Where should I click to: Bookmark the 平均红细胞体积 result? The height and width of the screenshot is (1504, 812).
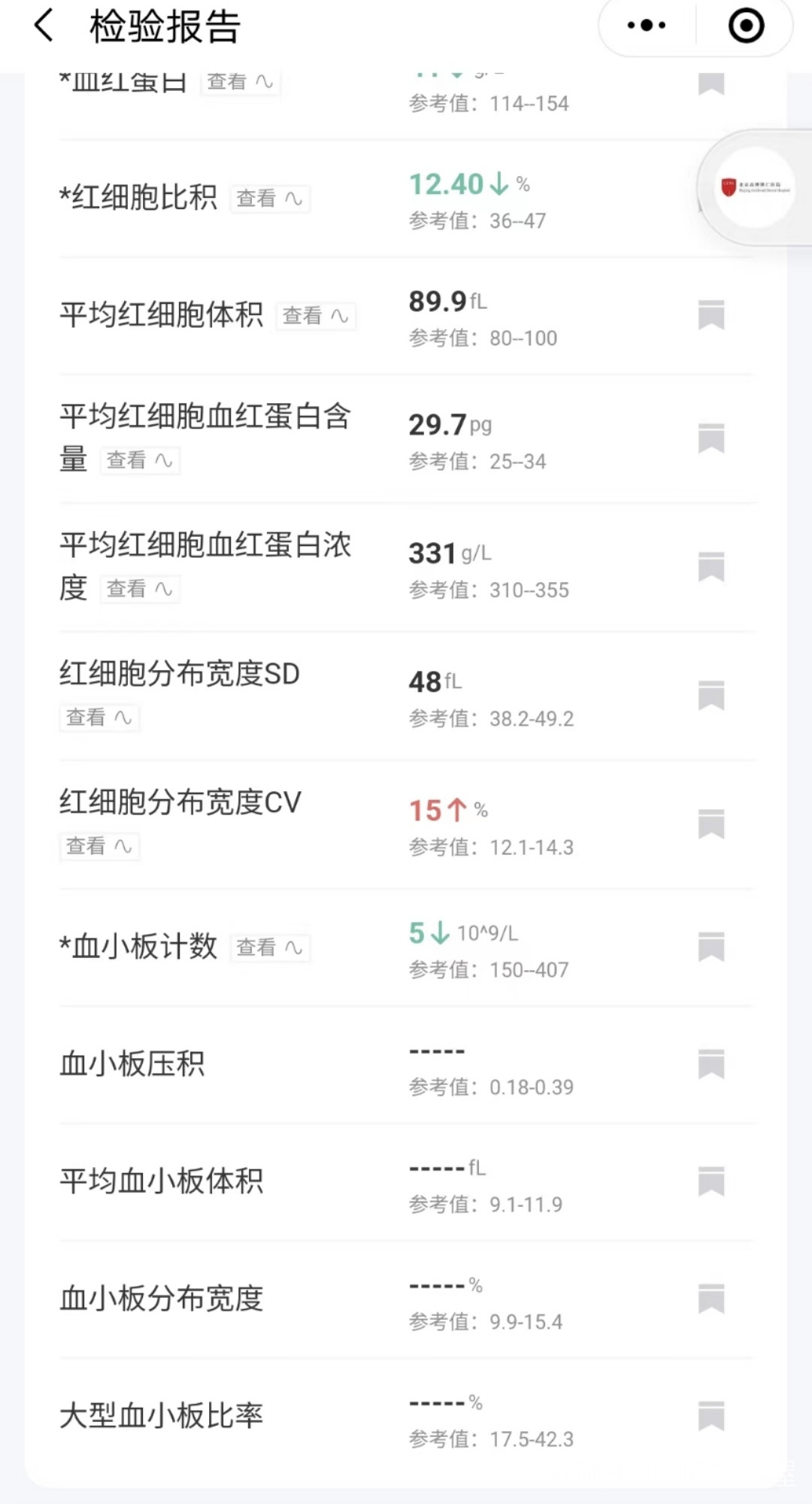click(710, 315)
